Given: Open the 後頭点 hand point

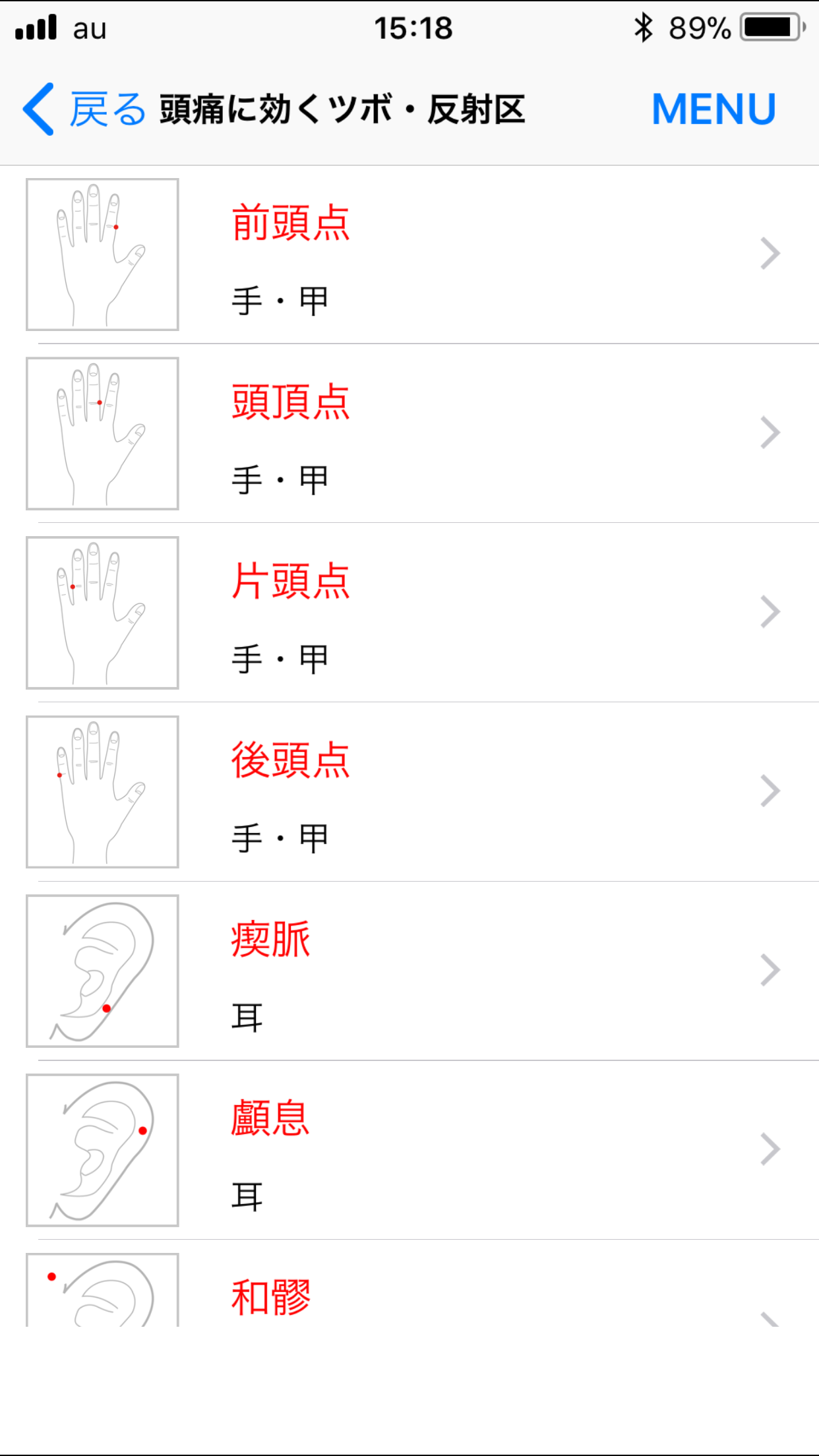Looking at the screenshot, I should 422,792.
